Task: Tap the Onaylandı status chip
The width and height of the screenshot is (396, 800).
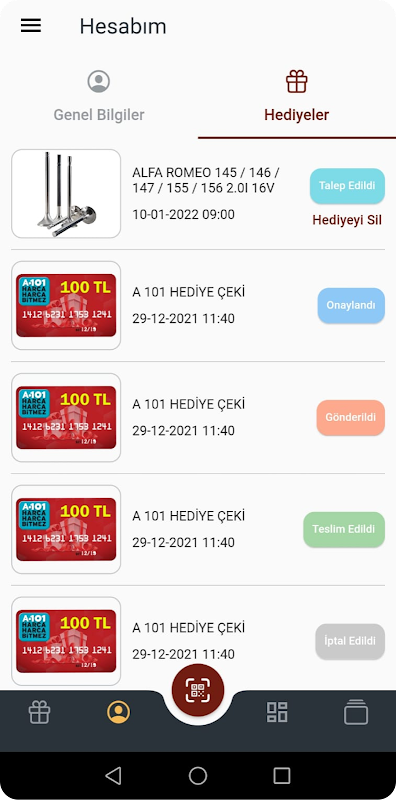Action: [x=351, y=305]
